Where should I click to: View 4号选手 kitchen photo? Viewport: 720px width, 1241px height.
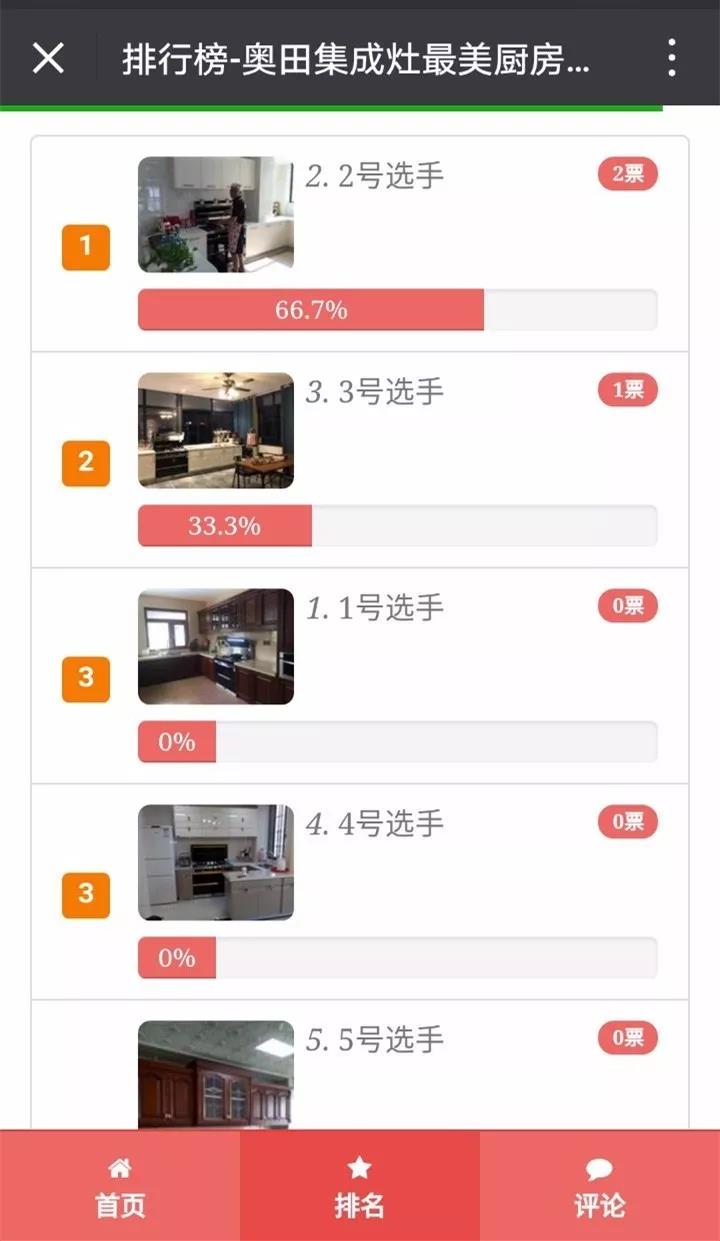(x=216, y=862)
